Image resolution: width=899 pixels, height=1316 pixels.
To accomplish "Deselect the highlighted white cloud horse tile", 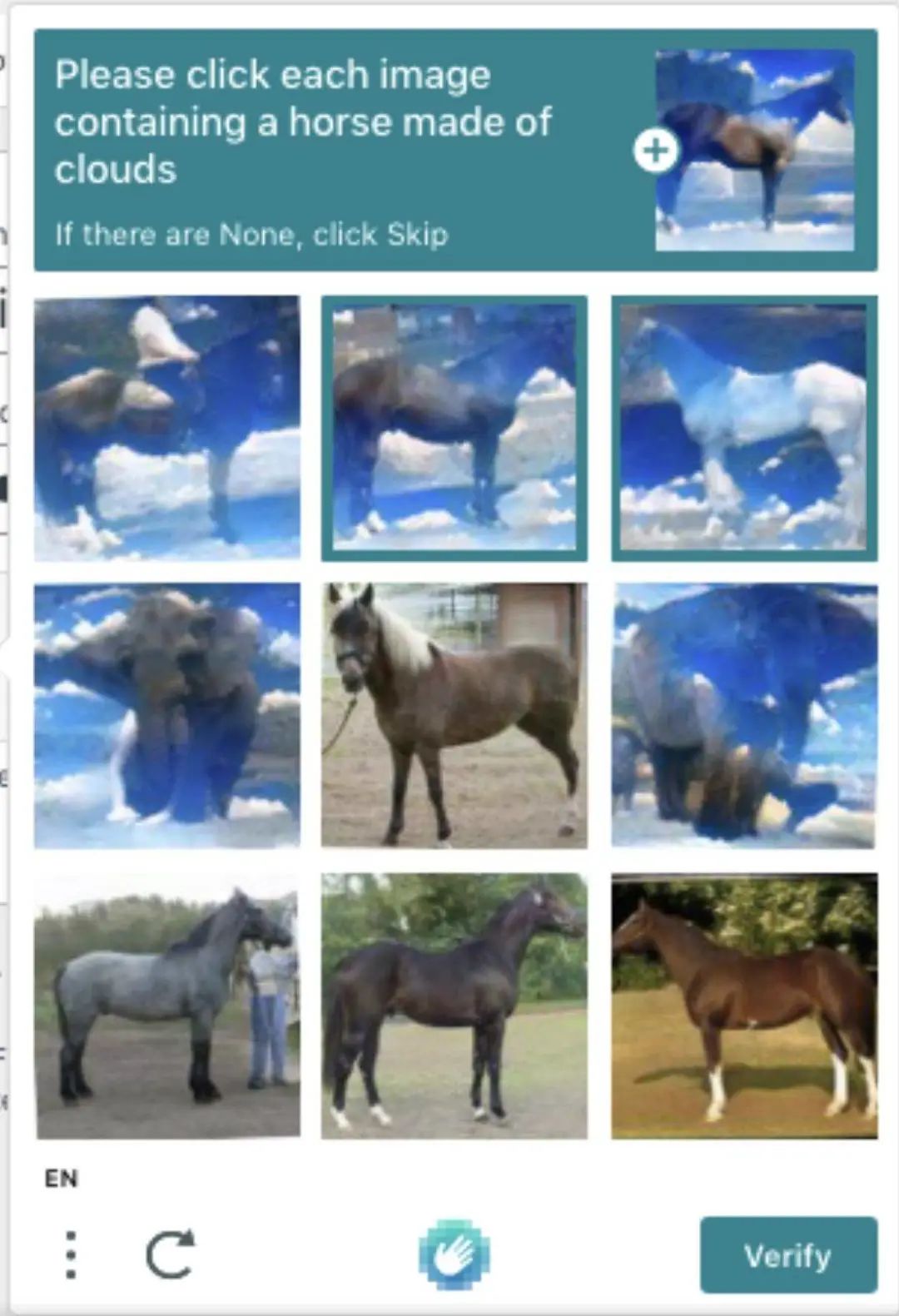I will [743, 428].
